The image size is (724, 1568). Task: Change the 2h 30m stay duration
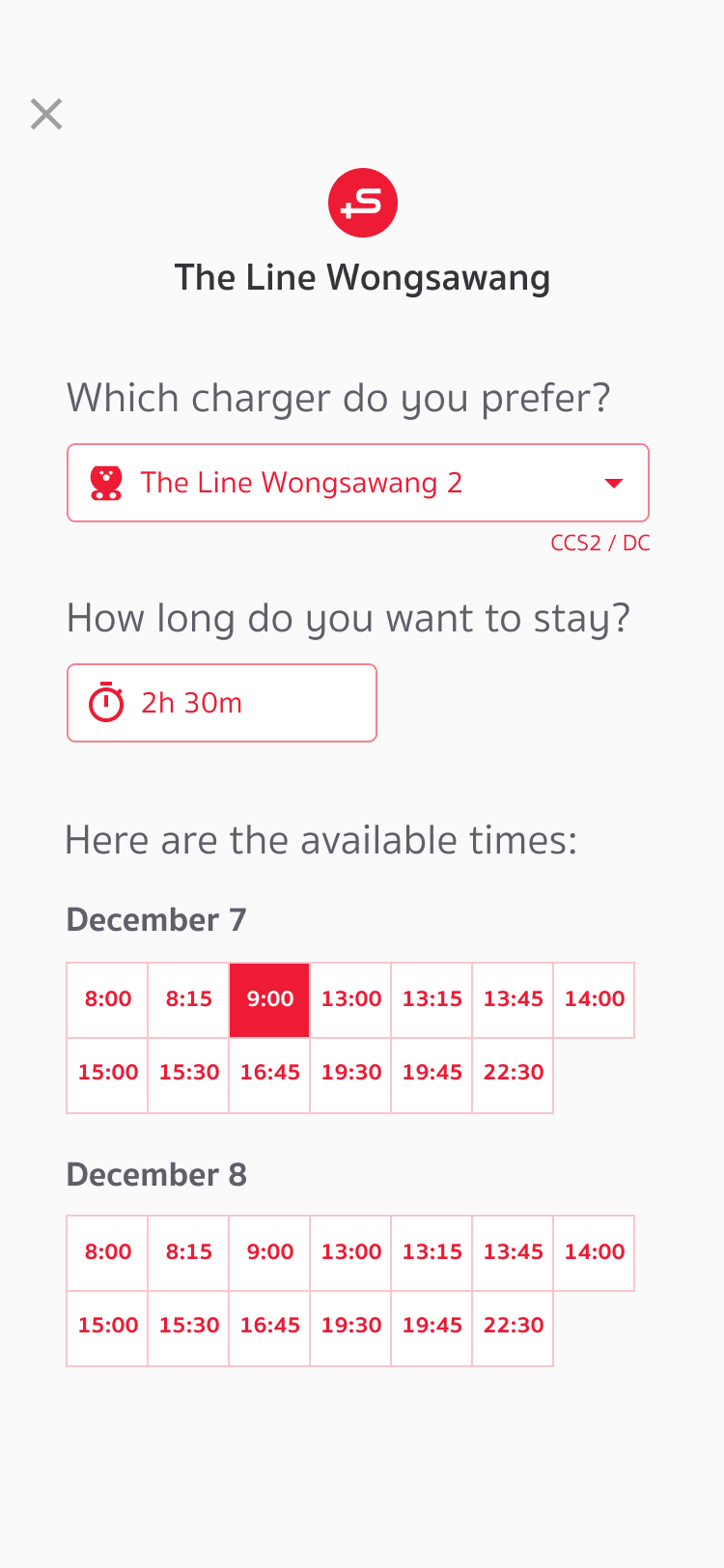tap(221, 703)
